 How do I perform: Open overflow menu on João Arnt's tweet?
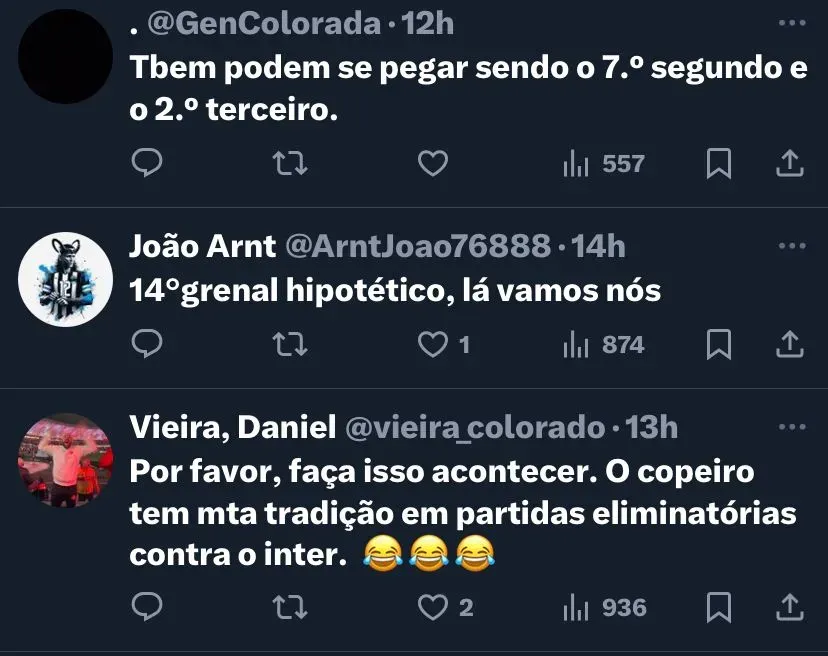[791, 246]
